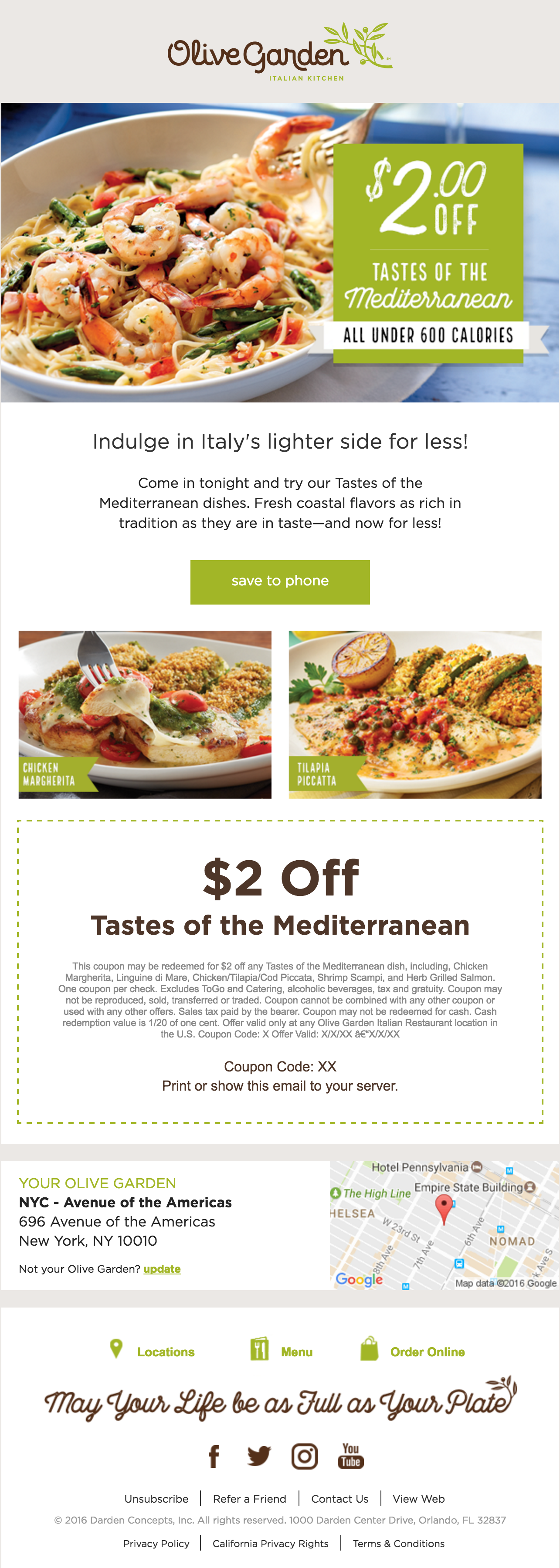This screenshot has height=1568, width=560.
Task: Visit the Twitter profile
Action: pos(259,1456)
